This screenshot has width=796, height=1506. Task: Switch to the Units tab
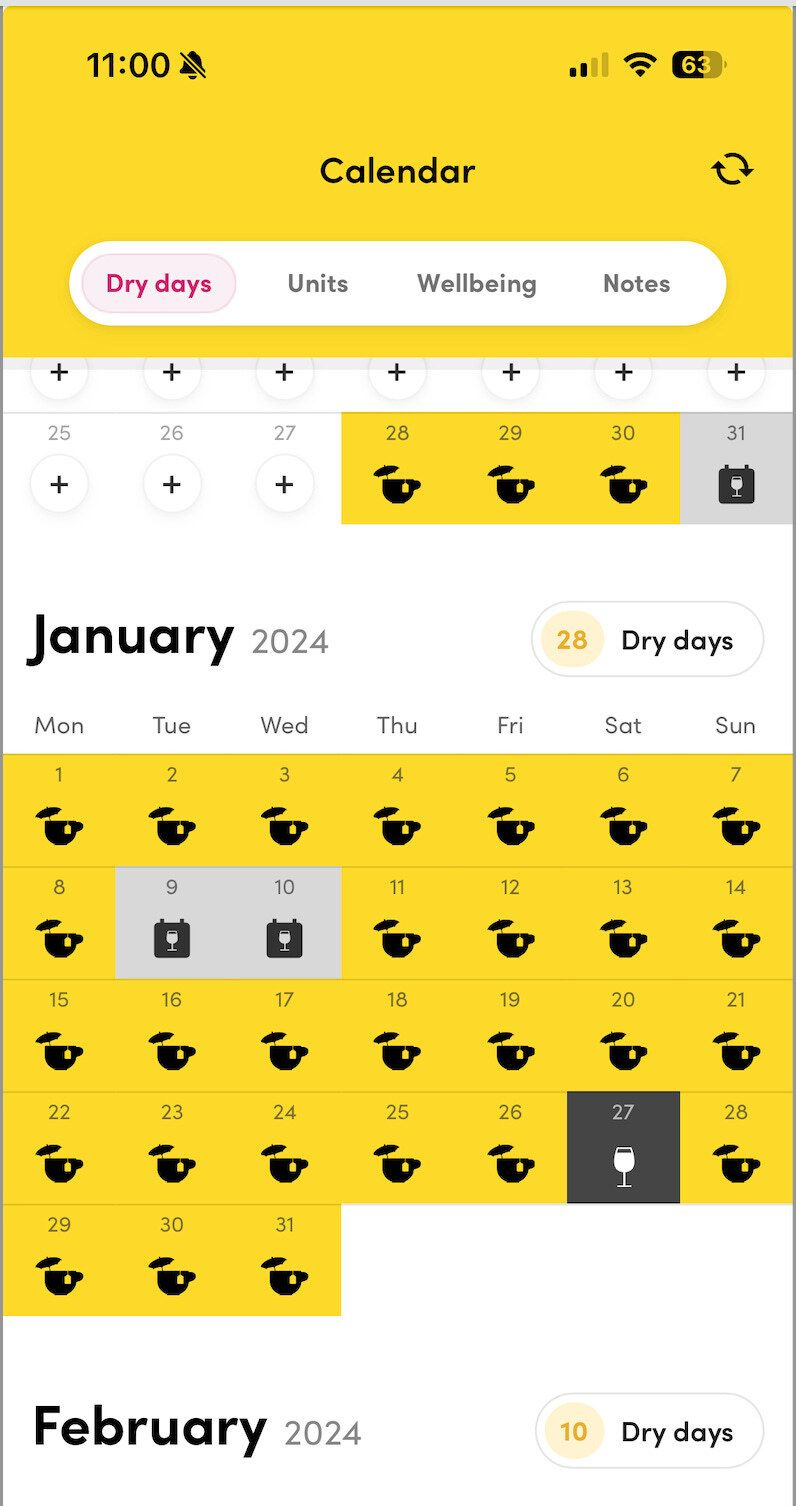click(318, 283)
